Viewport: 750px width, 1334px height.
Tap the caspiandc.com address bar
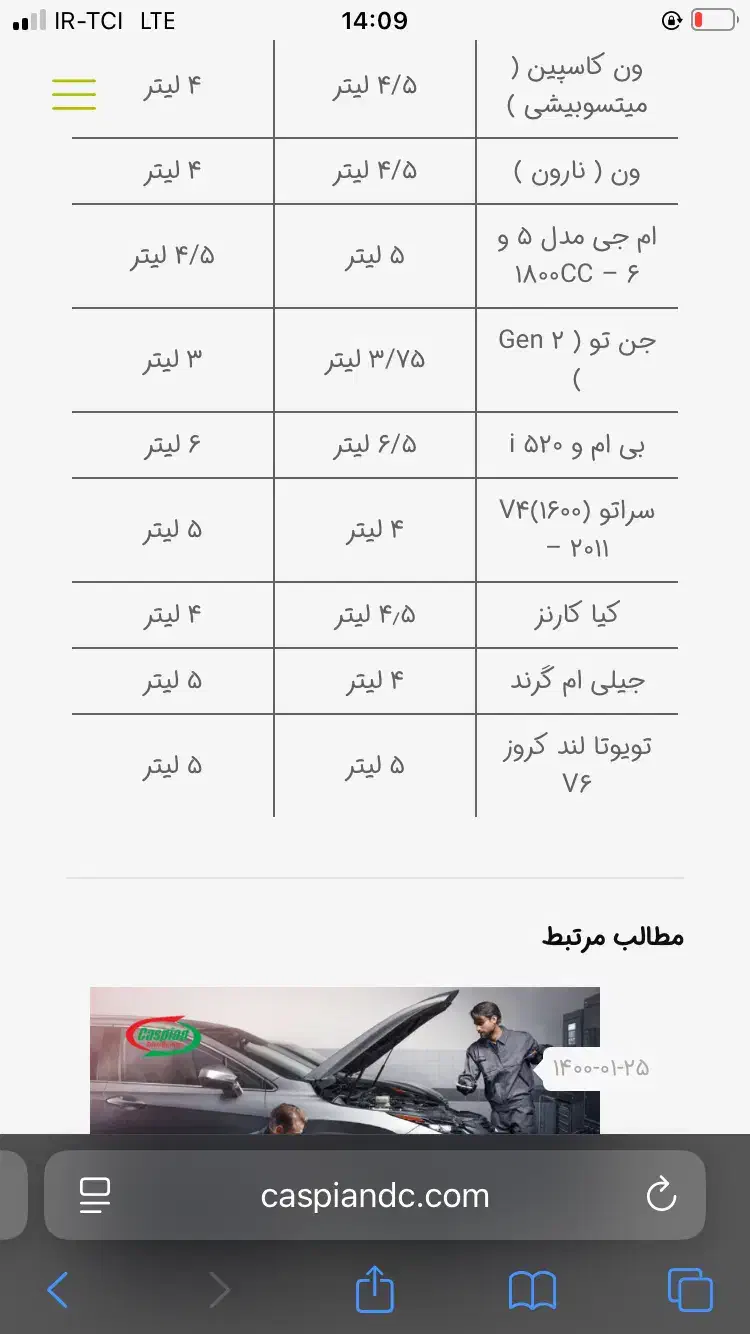click(375, 1195)
